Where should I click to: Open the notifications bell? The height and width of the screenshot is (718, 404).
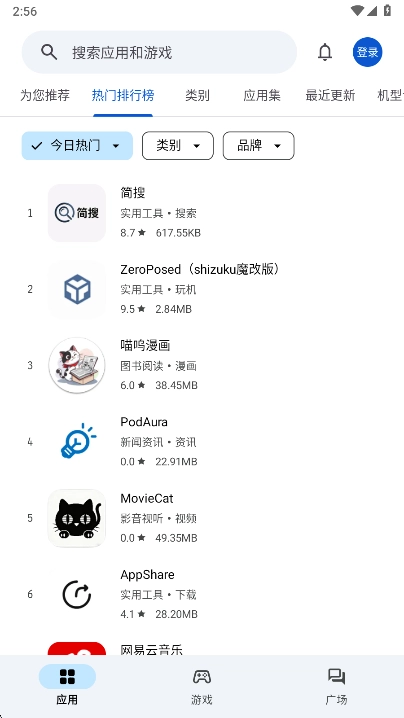click(325, 52)
